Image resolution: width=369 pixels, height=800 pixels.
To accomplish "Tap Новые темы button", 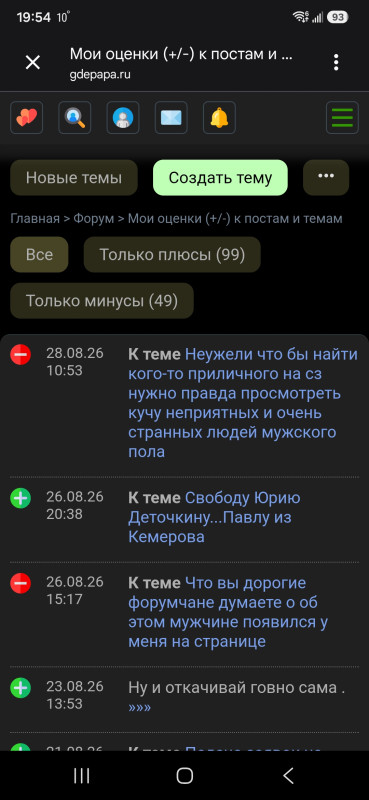I will click(x=74, y=178).
